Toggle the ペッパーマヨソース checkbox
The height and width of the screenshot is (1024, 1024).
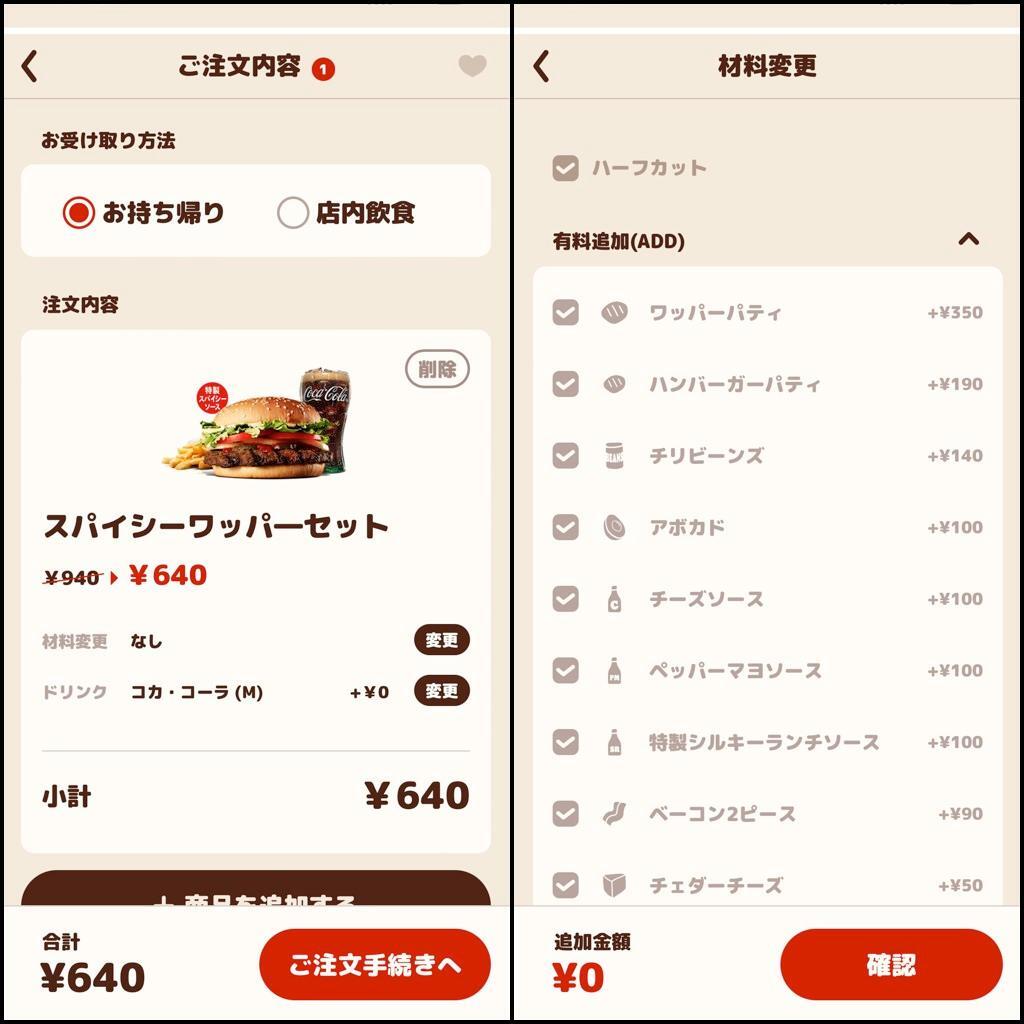click(x=566, y=671)
